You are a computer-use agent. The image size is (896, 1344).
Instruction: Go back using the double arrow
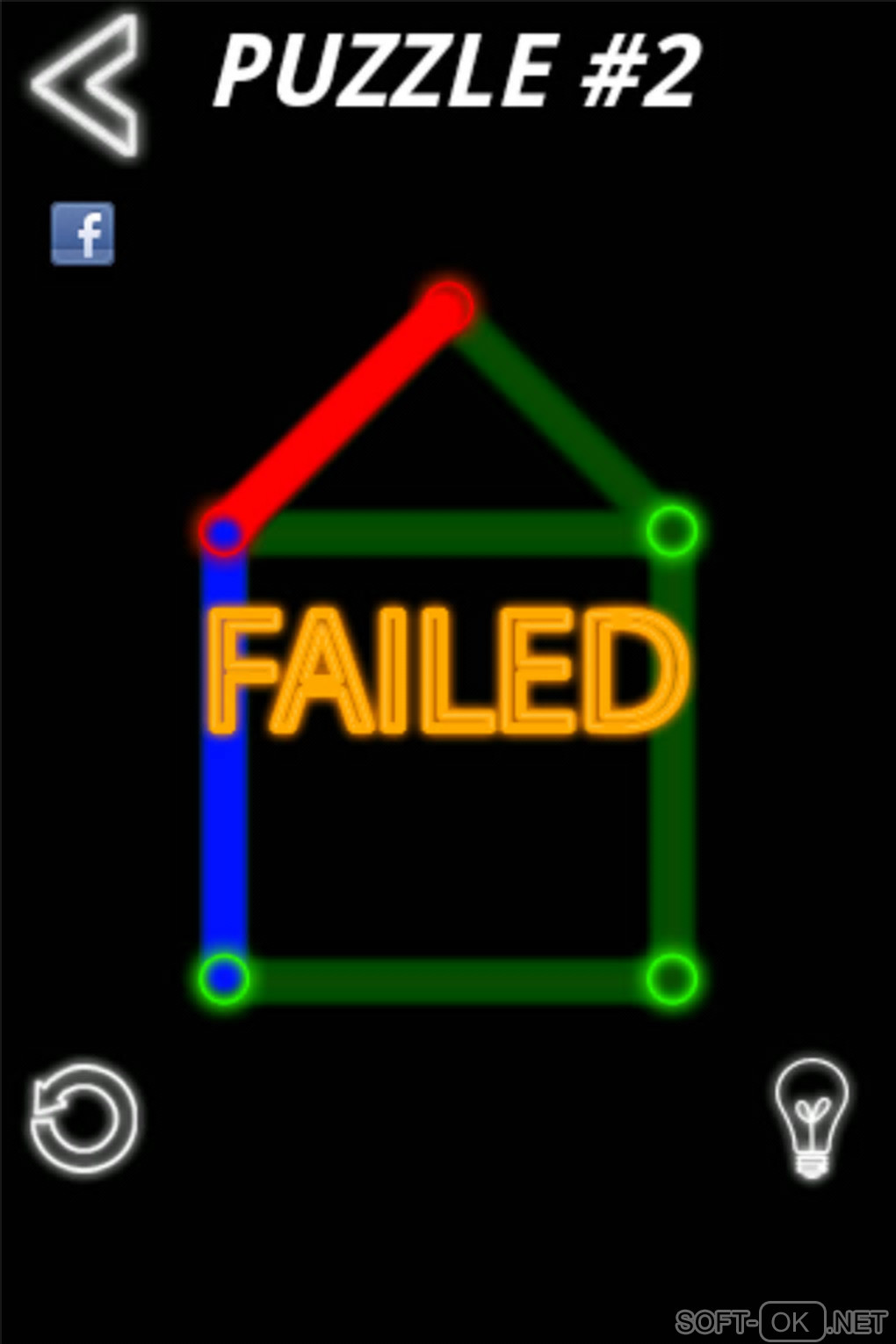[85, 84]
